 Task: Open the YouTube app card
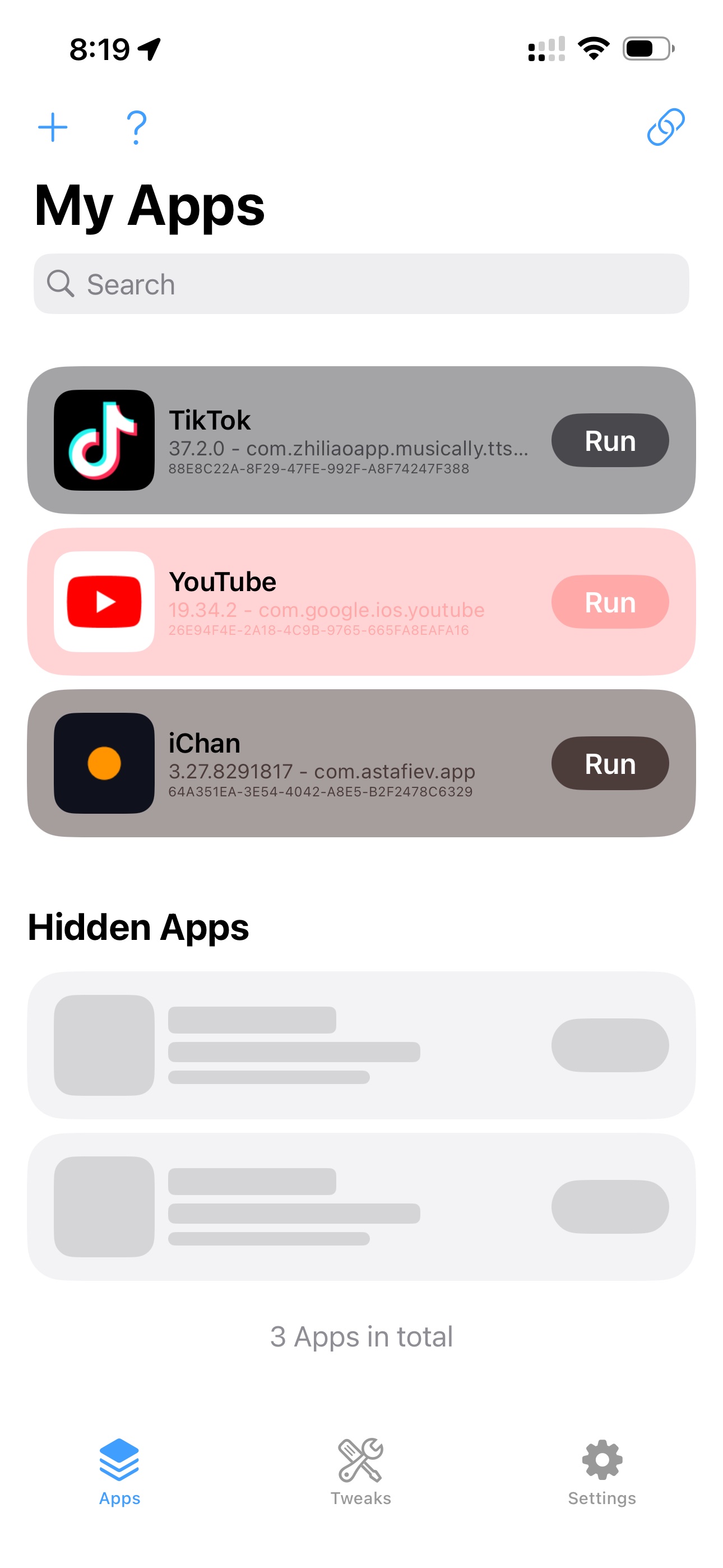[361, 601]
